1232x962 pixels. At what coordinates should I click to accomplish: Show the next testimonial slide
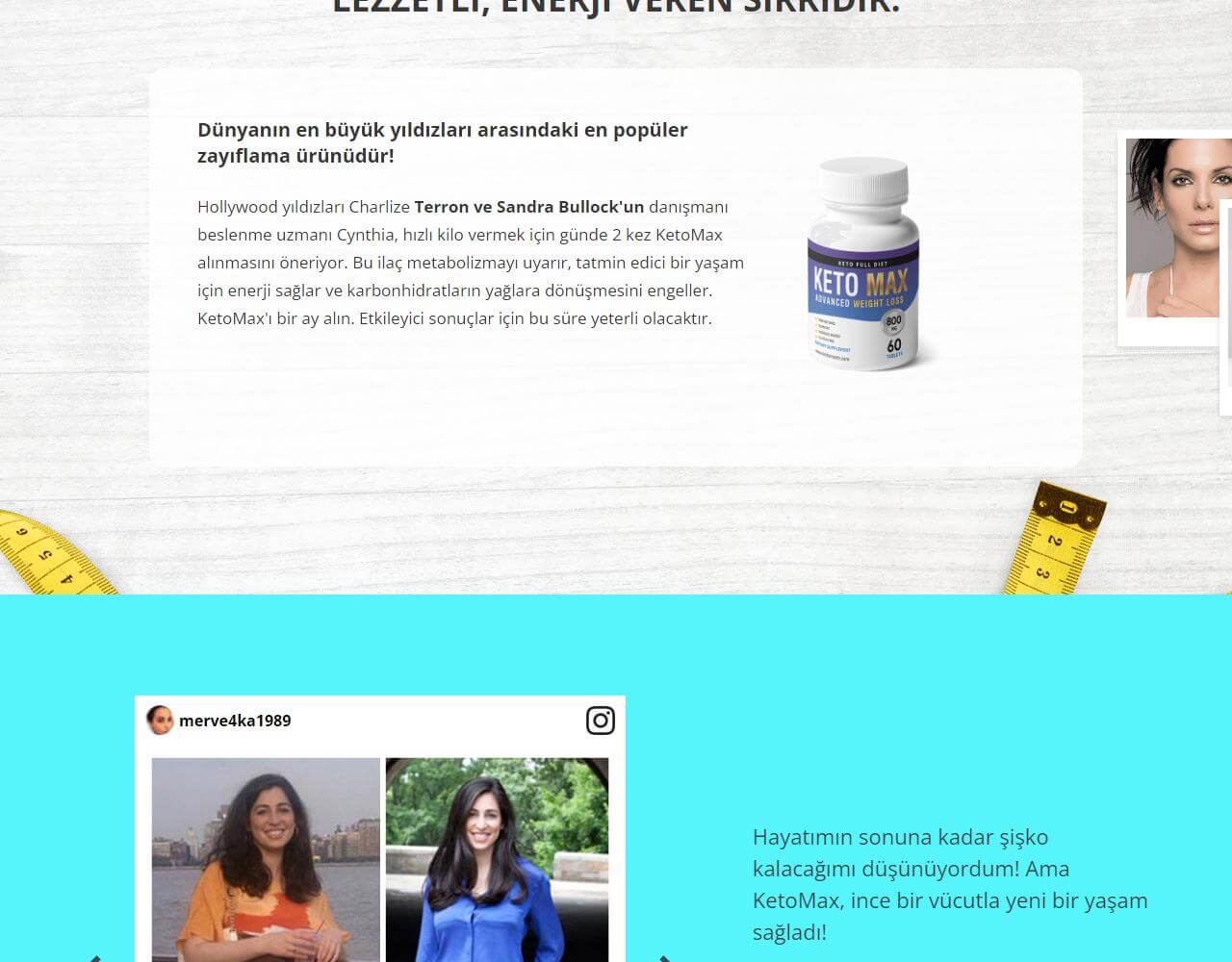coord(665,957)
